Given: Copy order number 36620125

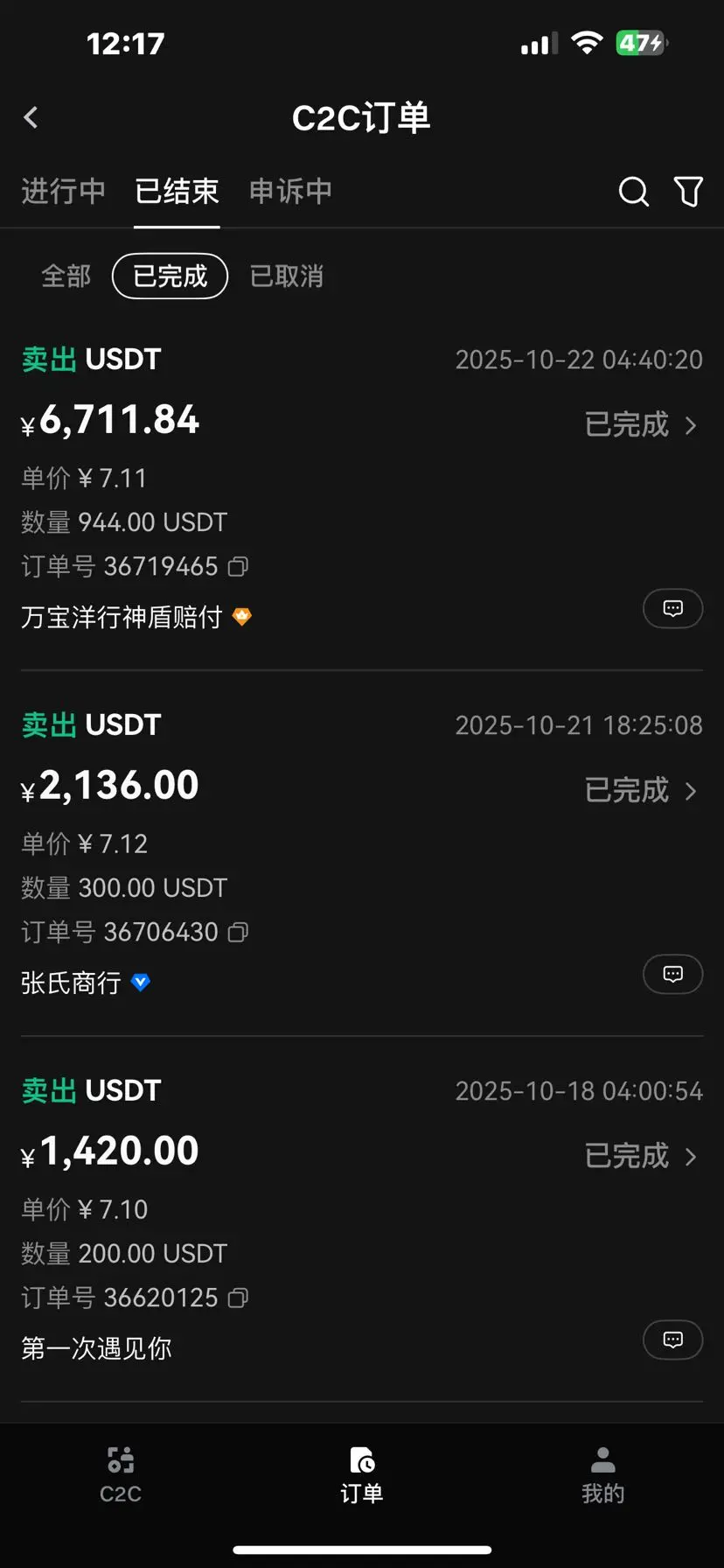Looking at the screenshot, I should tap(238, 1298).
